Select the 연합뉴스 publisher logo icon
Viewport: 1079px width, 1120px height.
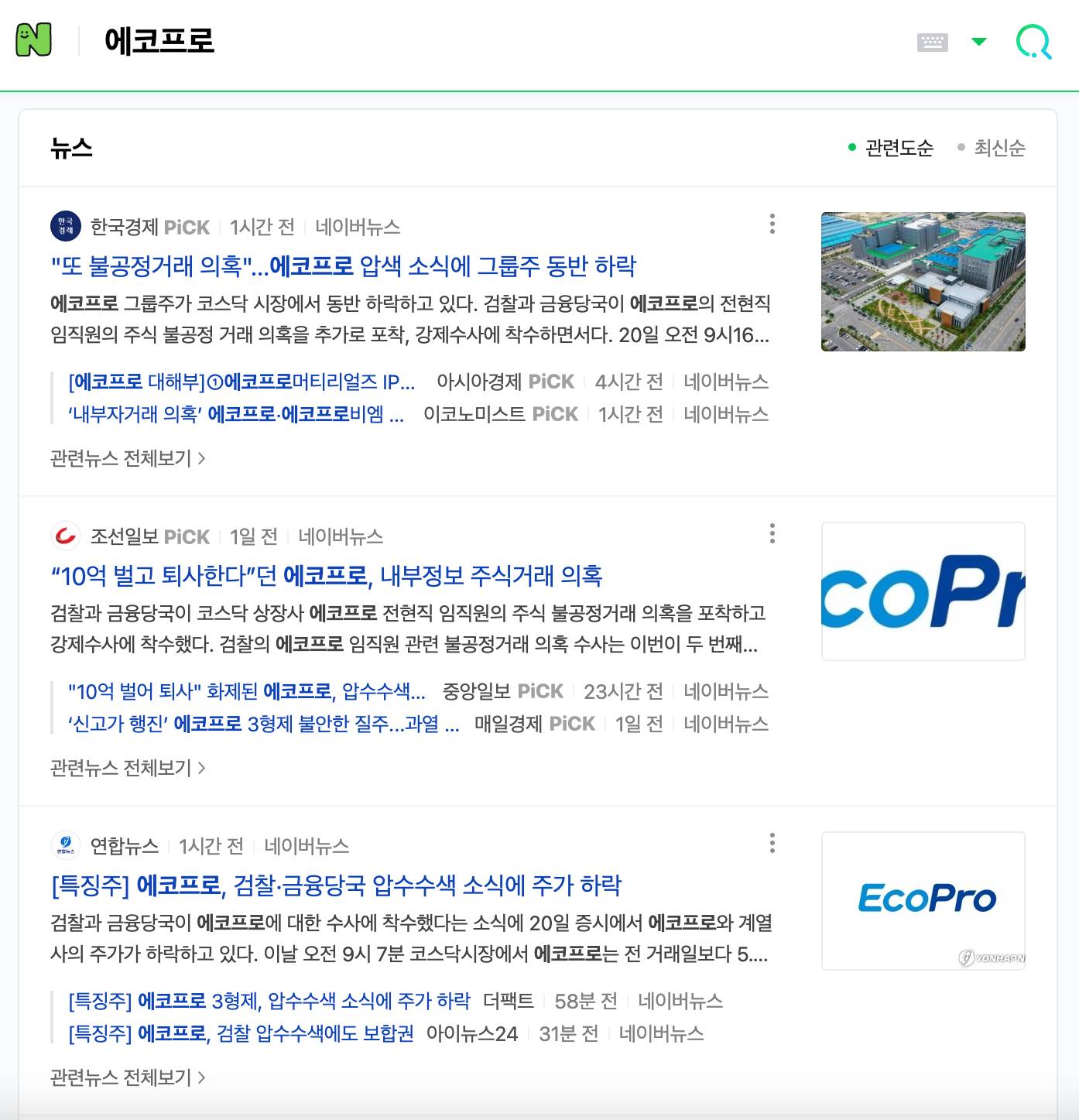click(x=65, y=846)
